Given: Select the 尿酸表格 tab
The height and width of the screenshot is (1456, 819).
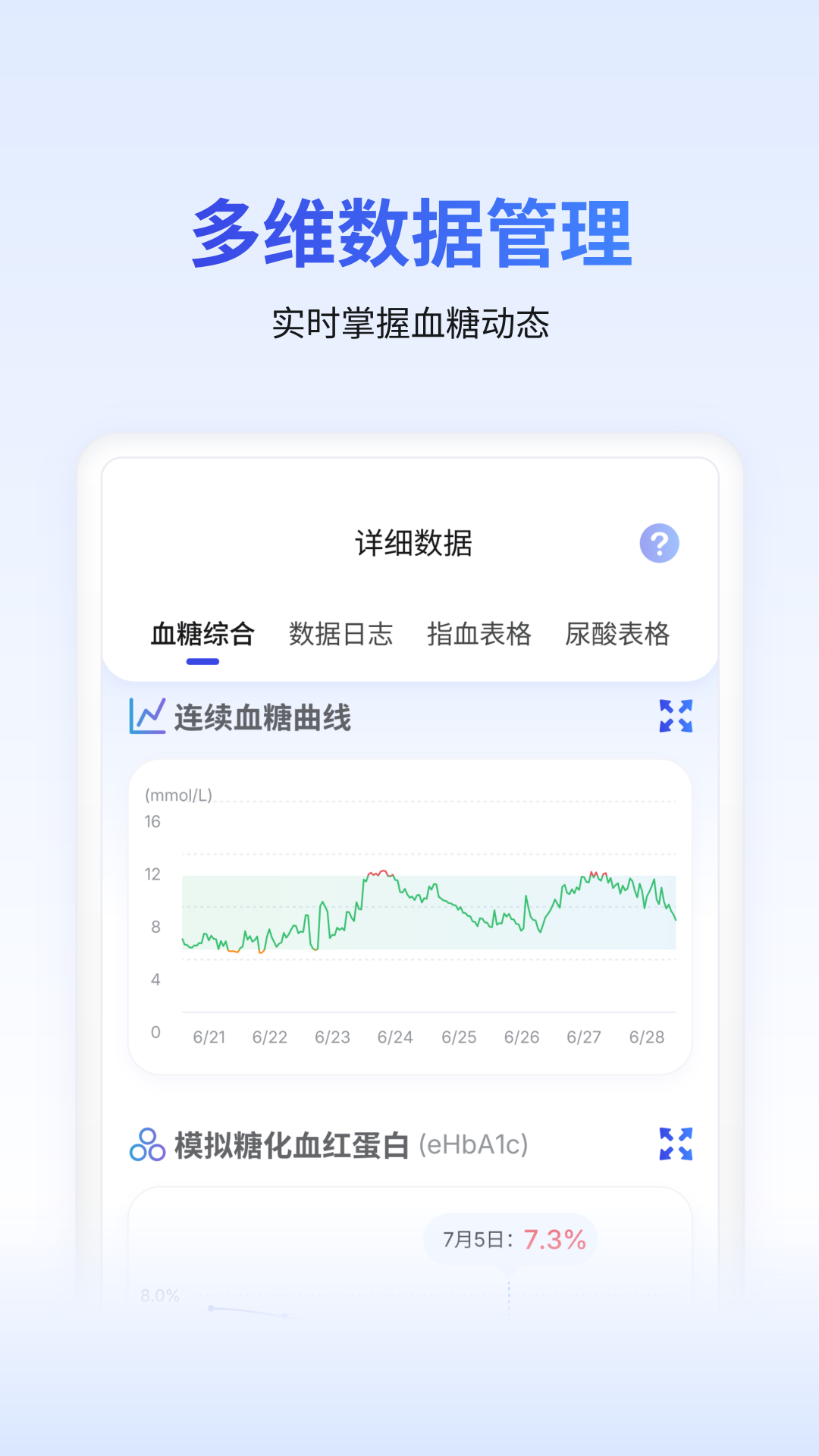Looking at the screenshot, I should click(x=618, y=634).
